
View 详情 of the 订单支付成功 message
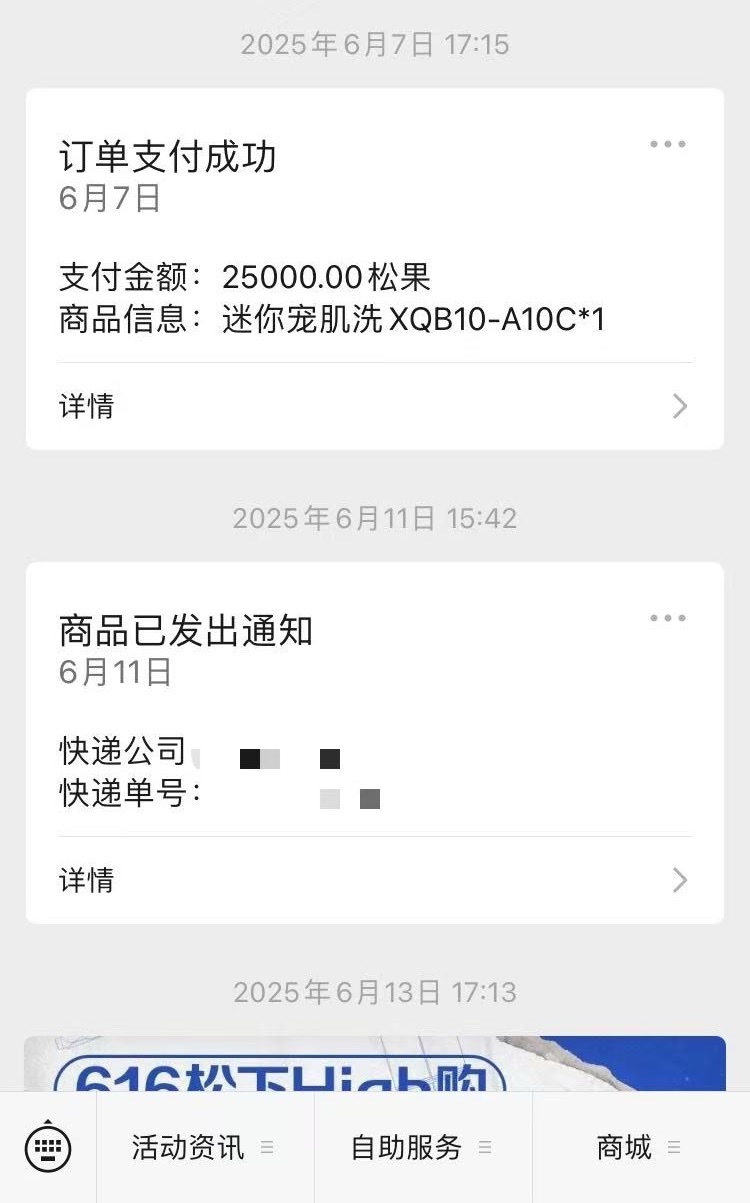coord(374,406)
